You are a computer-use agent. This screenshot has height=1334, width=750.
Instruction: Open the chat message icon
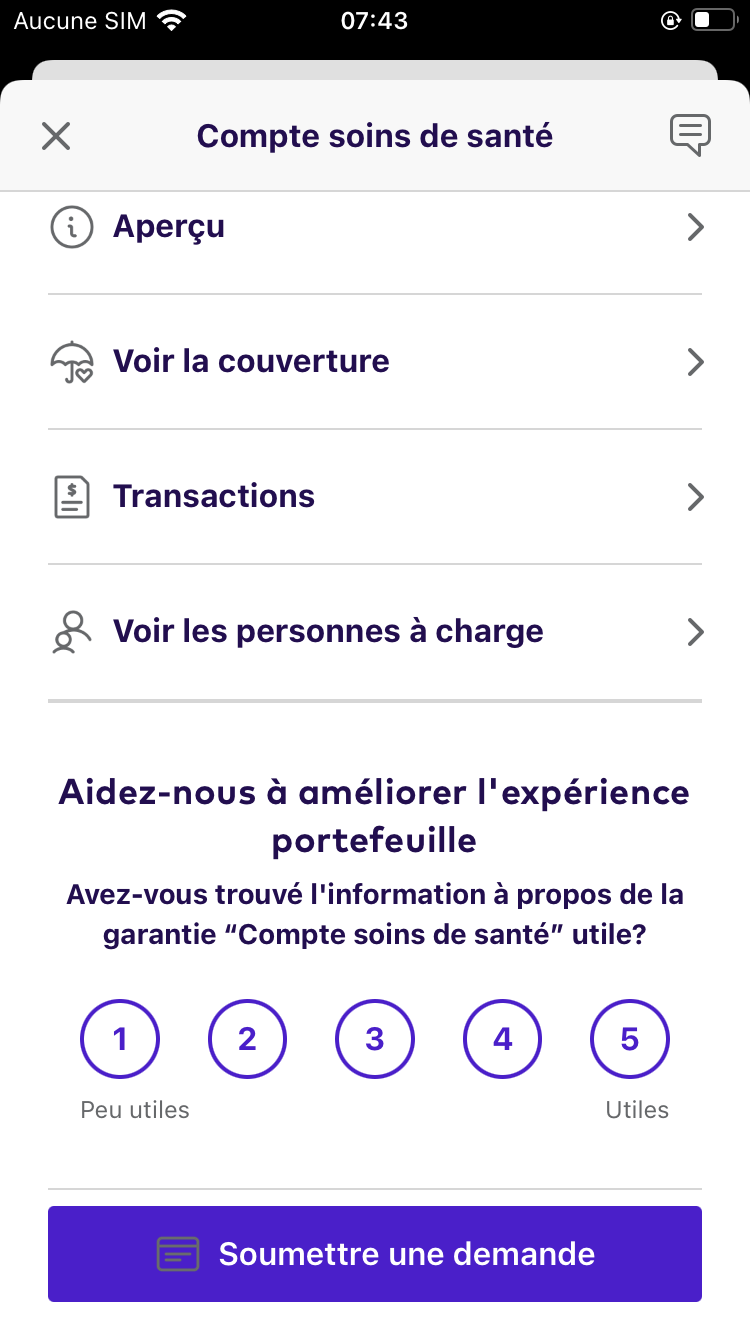point(690,135)
